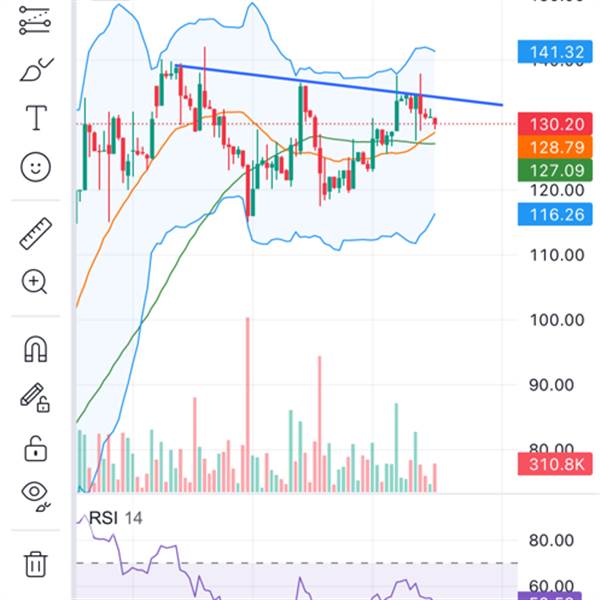Screen dimensions: 600x600
Task: Select the text annotation tool
Action: 36,118
